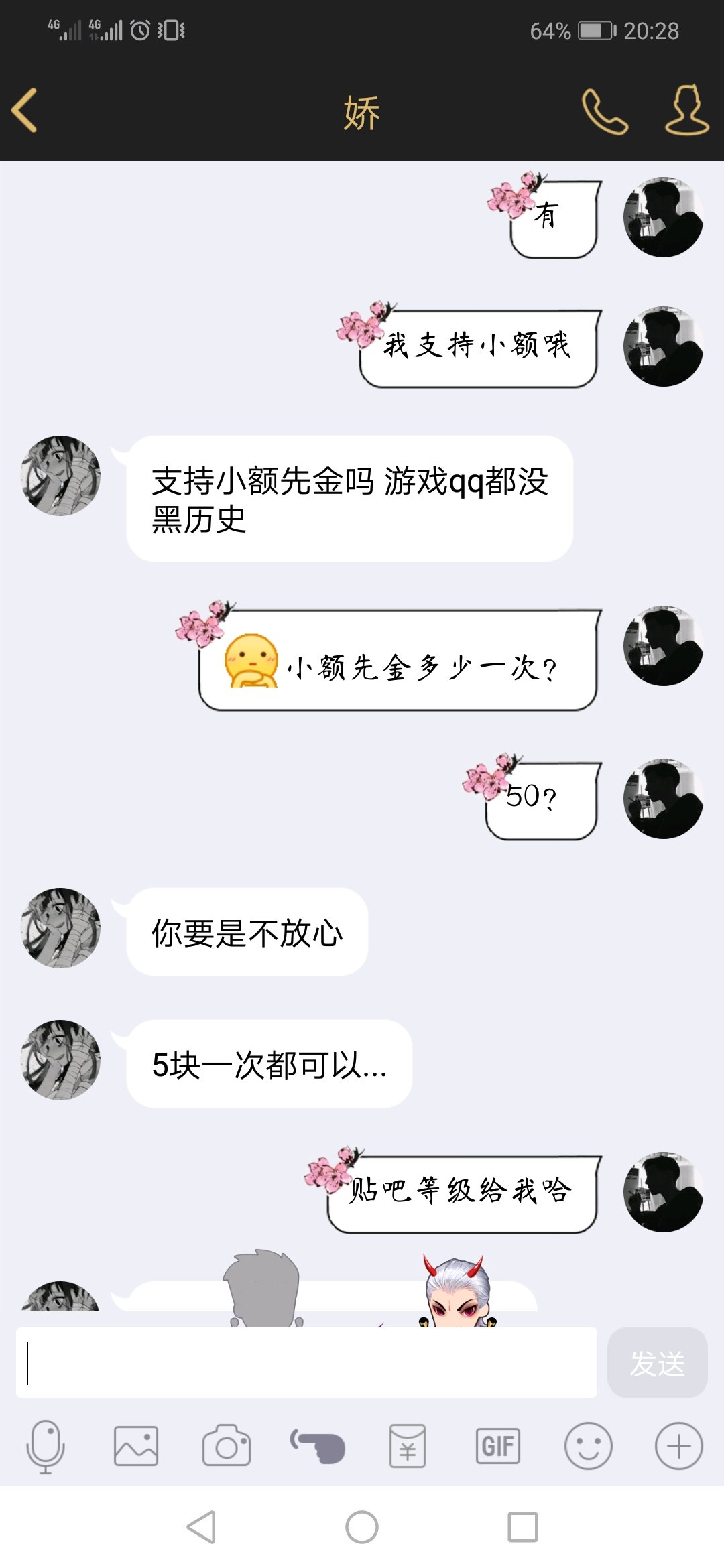724x1568 pixels.
Task: Tap the system home button
Action: tap(362, 1528)
